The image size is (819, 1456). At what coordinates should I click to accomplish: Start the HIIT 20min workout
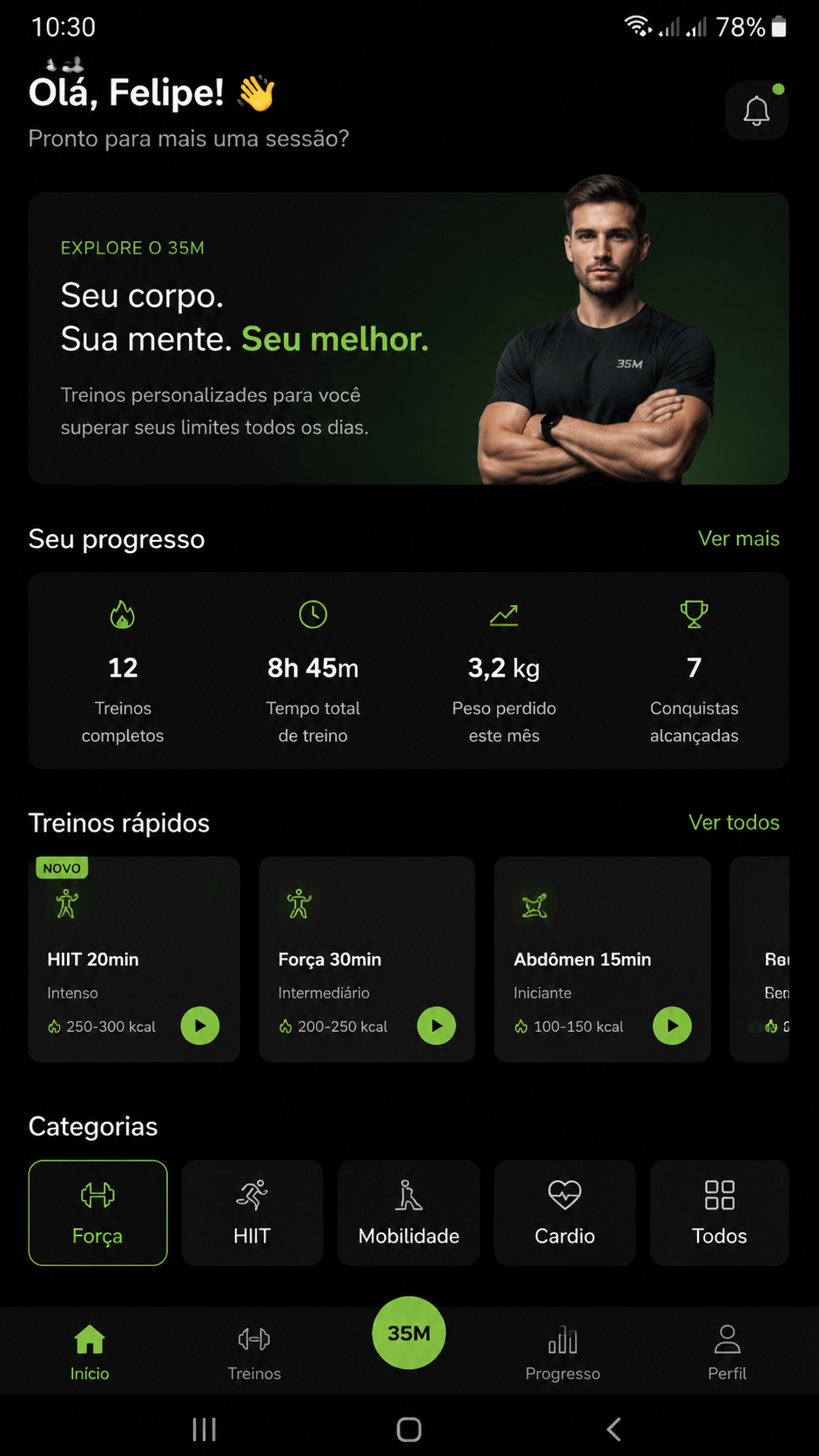point(200,1026)
